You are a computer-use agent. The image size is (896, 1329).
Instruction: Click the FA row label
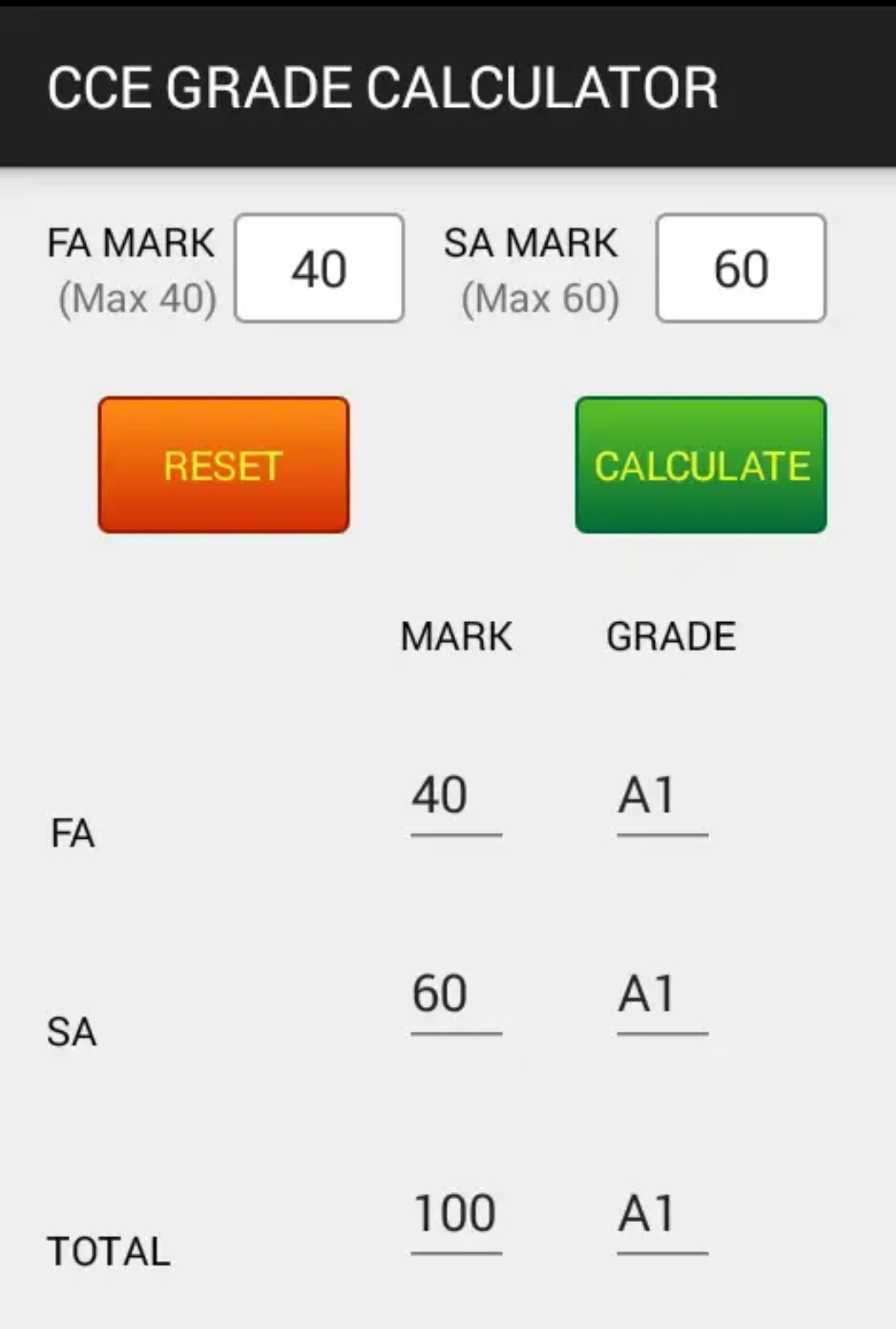click(x=71, y=834)
